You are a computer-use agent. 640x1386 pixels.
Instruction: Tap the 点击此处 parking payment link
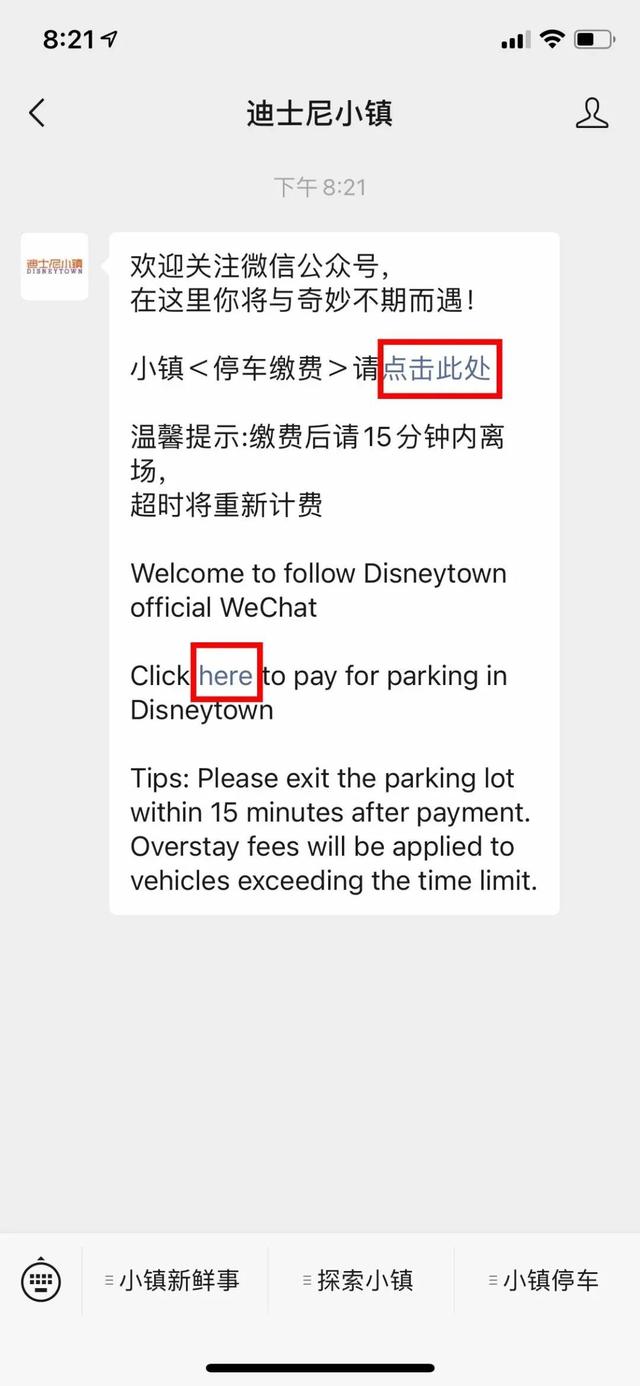[438, 369]
